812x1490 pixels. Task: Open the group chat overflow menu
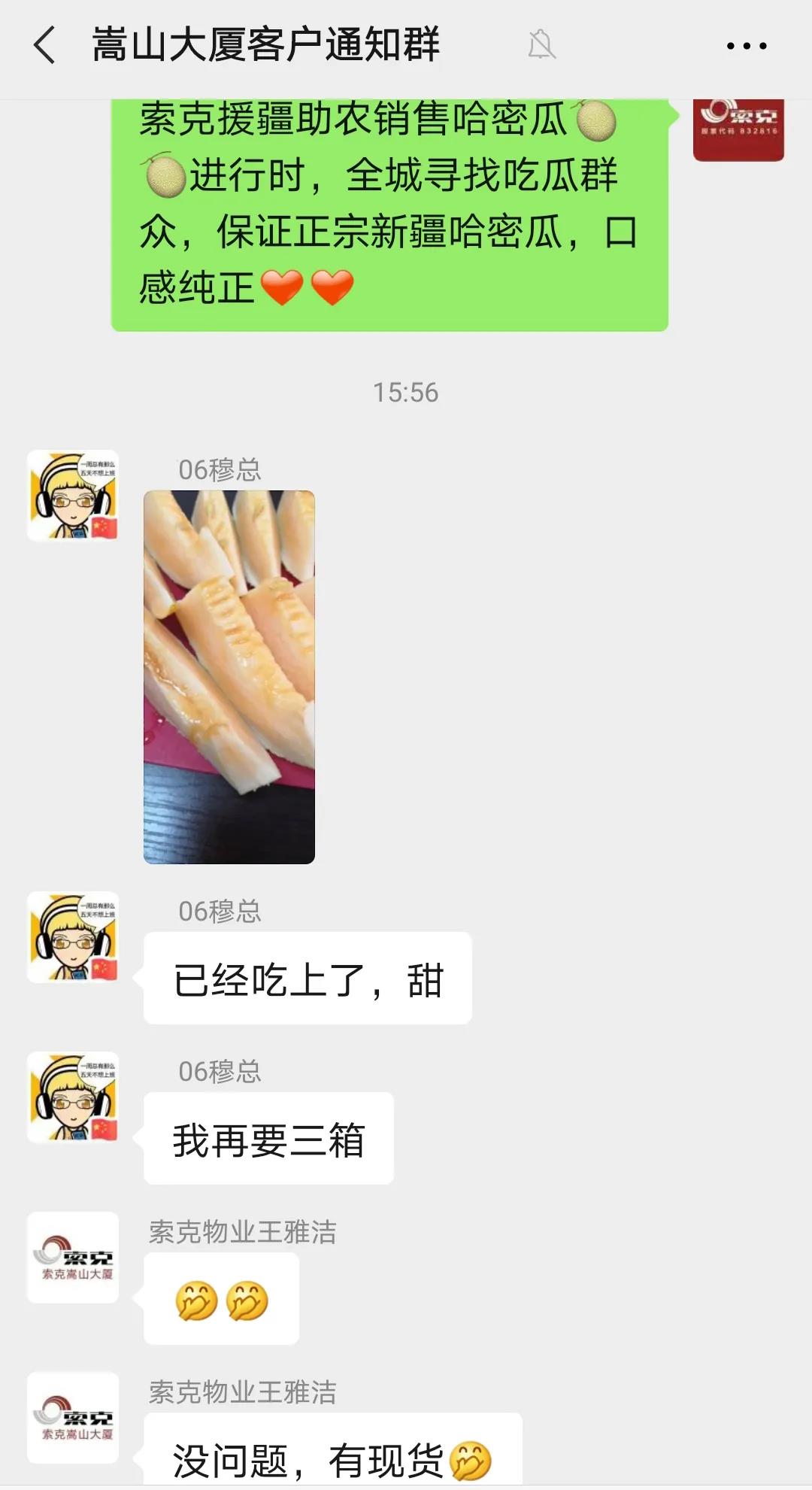click(x=746, y=46)
